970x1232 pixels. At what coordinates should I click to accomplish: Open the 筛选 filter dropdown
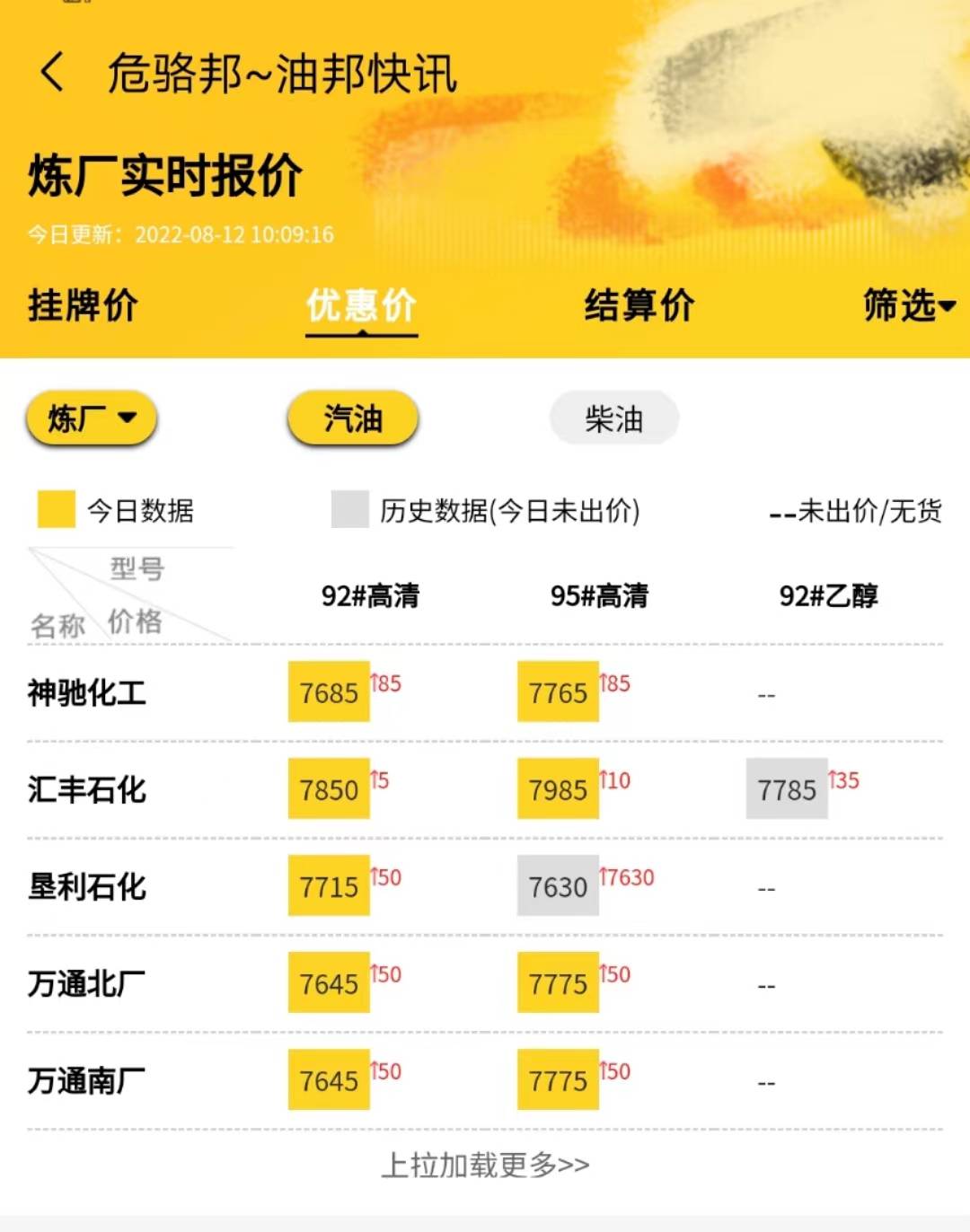click(907, 306)
